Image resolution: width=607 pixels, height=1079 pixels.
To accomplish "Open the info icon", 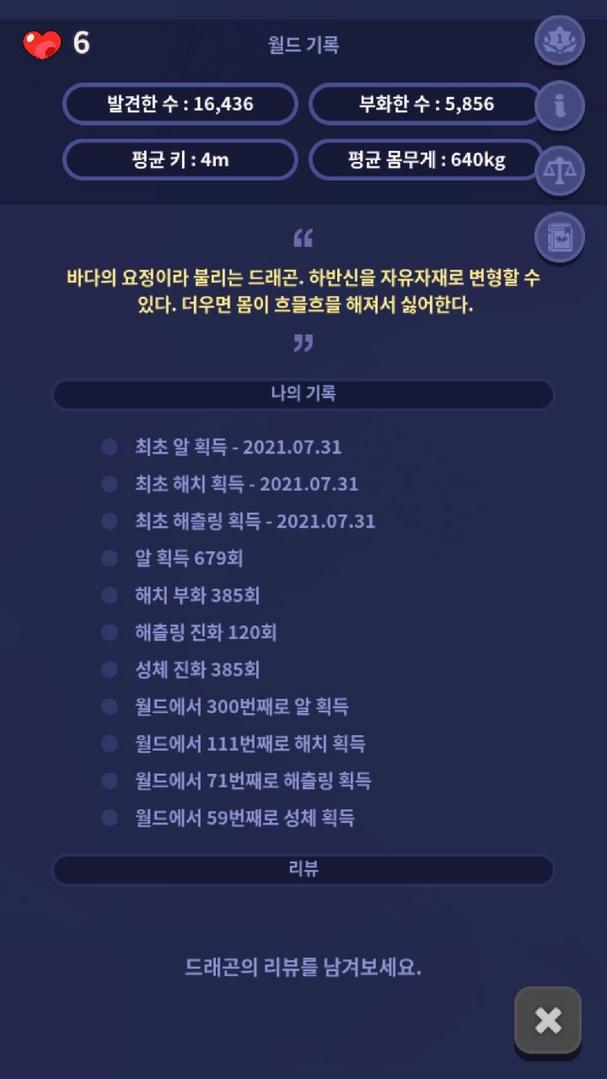I will (x=559, y=105).
